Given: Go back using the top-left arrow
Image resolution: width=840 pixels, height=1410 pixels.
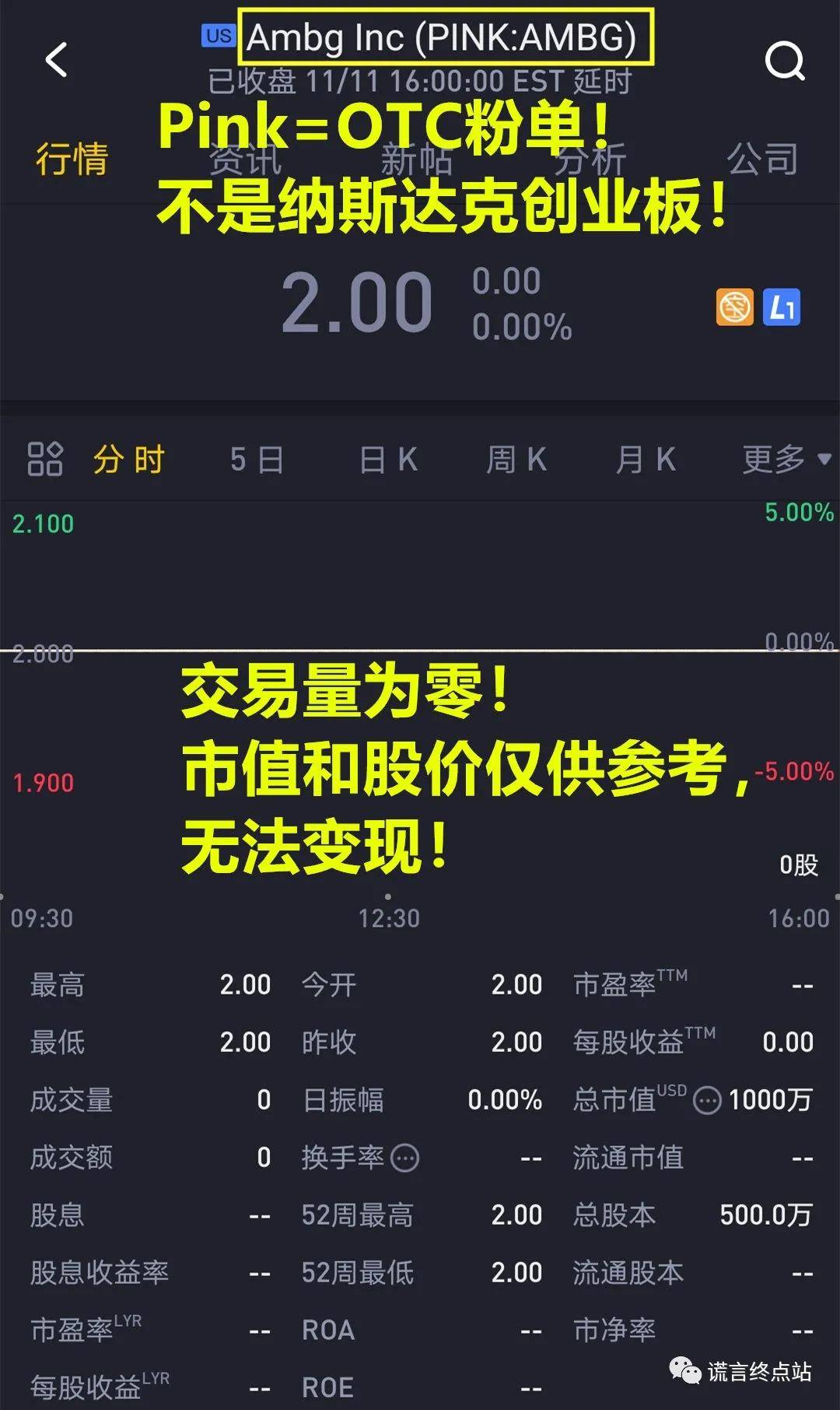Looking at the screenshot, I should coord(57,60).
